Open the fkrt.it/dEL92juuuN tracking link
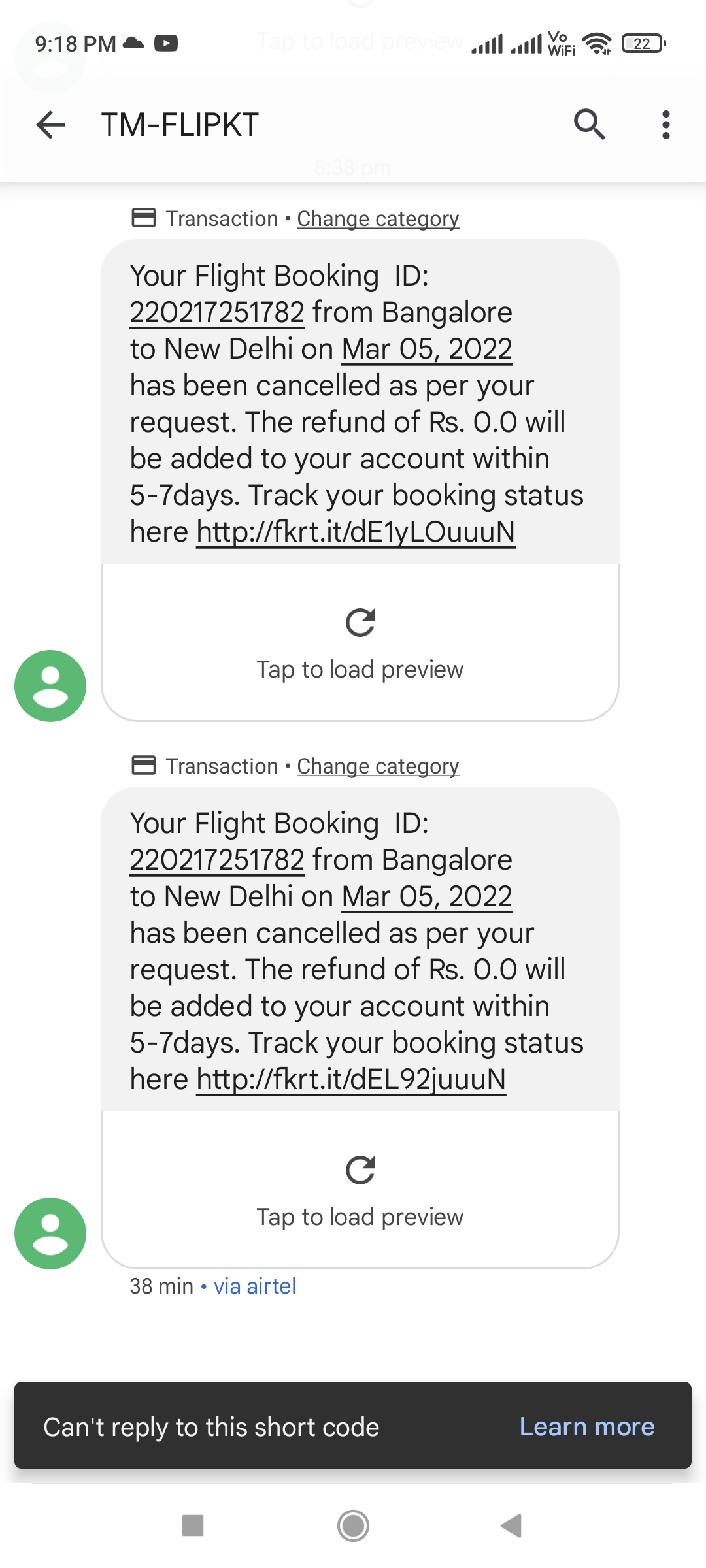The image size is (706, 1568). [x=351, y=1079]
